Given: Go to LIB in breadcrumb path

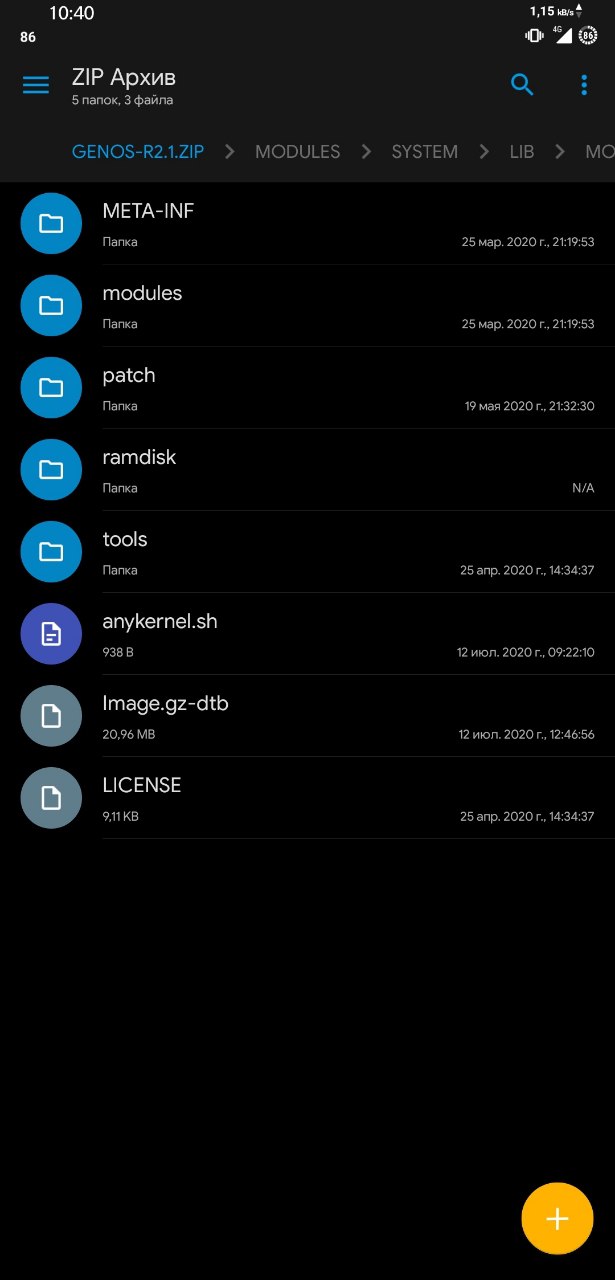Looking at the screenshot, I should click(x=521, y=152).
